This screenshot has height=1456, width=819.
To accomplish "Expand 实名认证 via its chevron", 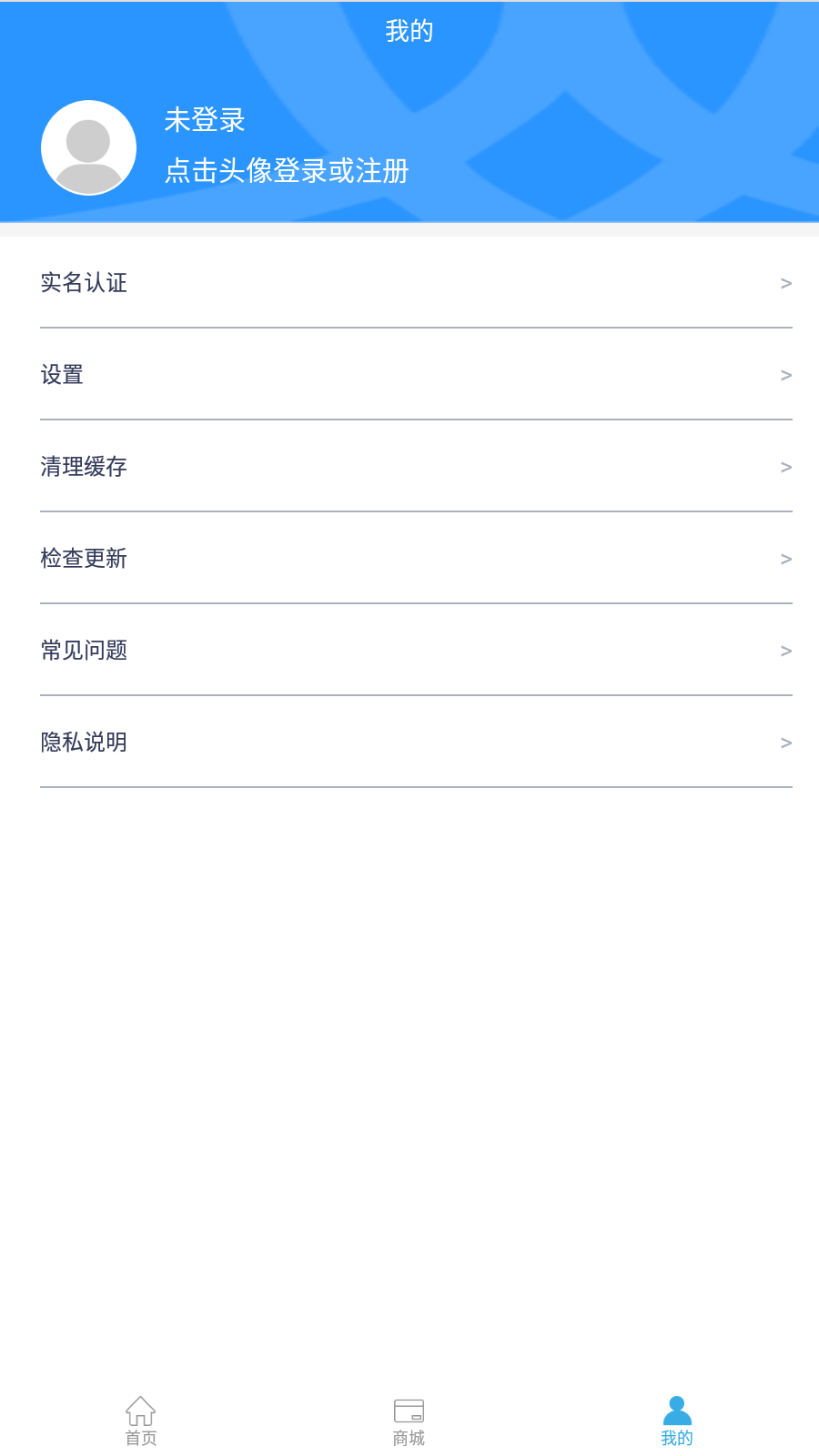I will (784, 284).
